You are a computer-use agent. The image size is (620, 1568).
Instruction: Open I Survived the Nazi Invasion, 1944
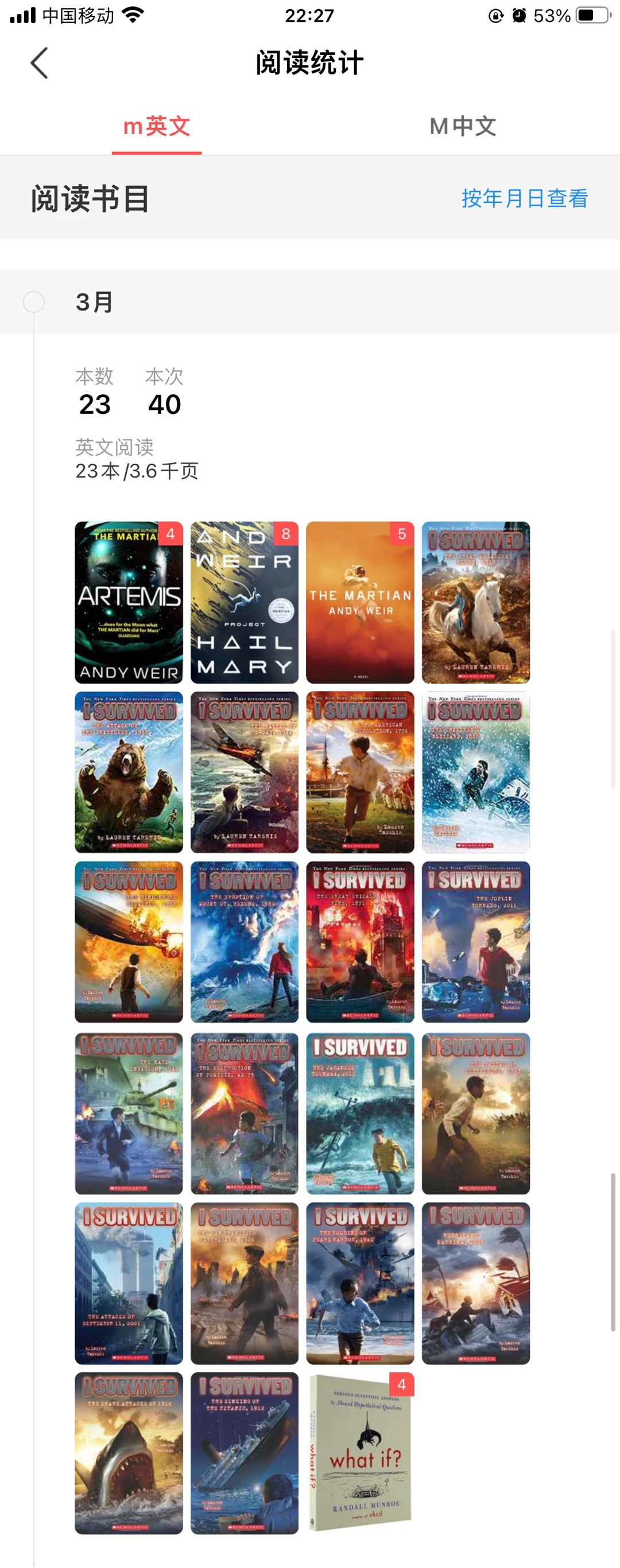tap(129, 1113)
